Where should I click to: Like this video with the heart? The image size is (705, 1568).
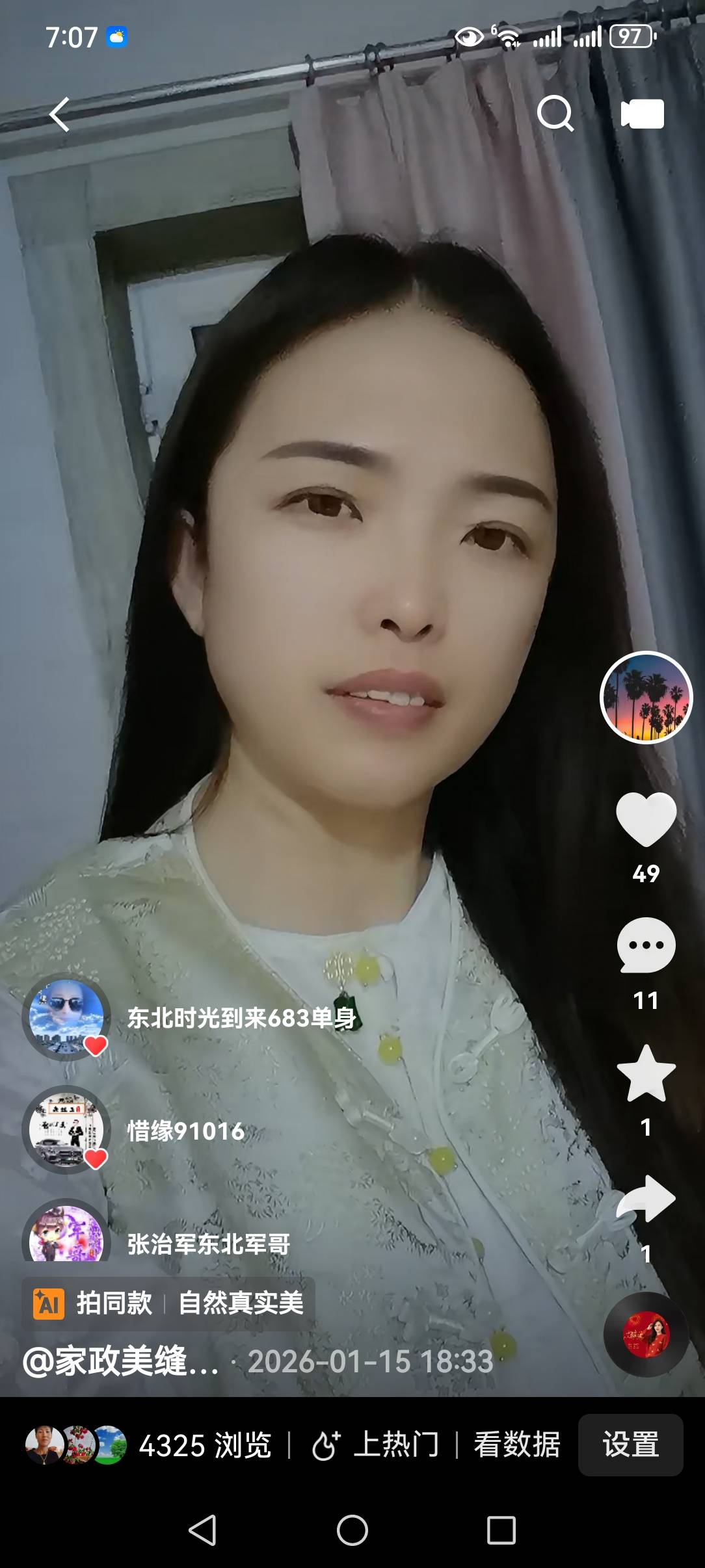pos(646,819)
